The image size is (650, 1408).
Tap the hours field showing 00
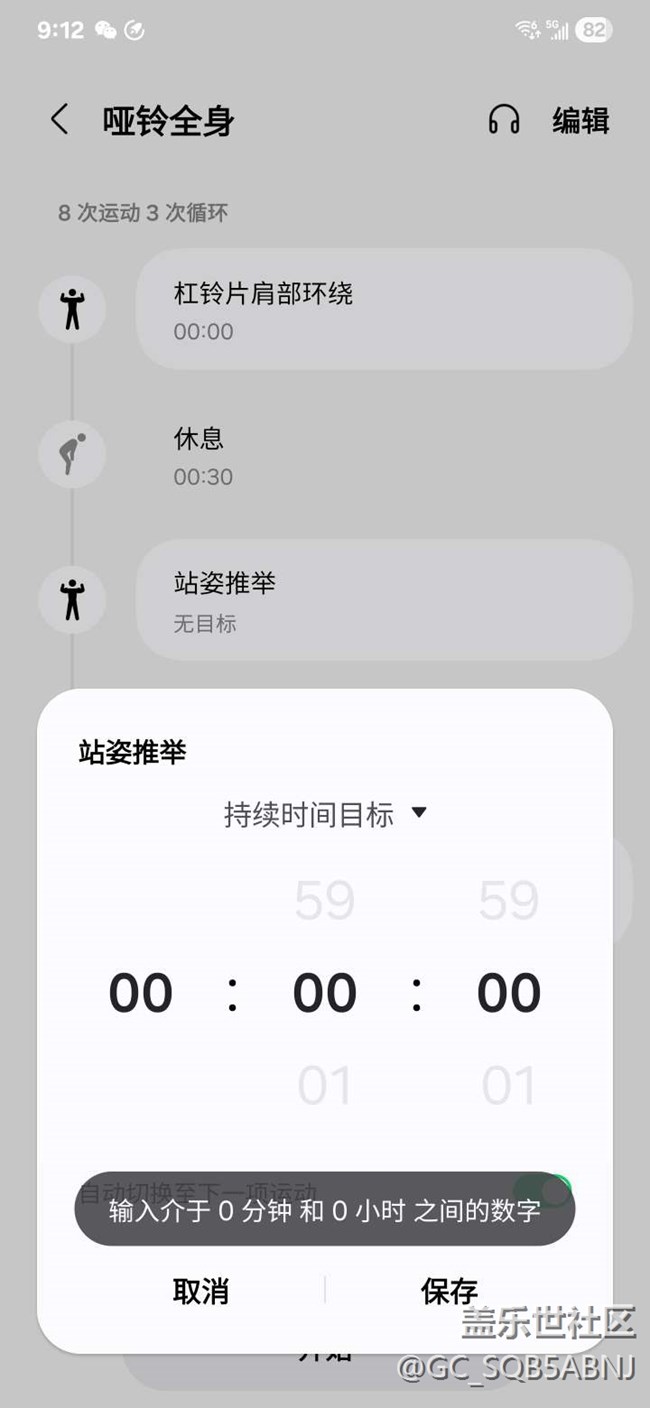click(x=141, y=993)
